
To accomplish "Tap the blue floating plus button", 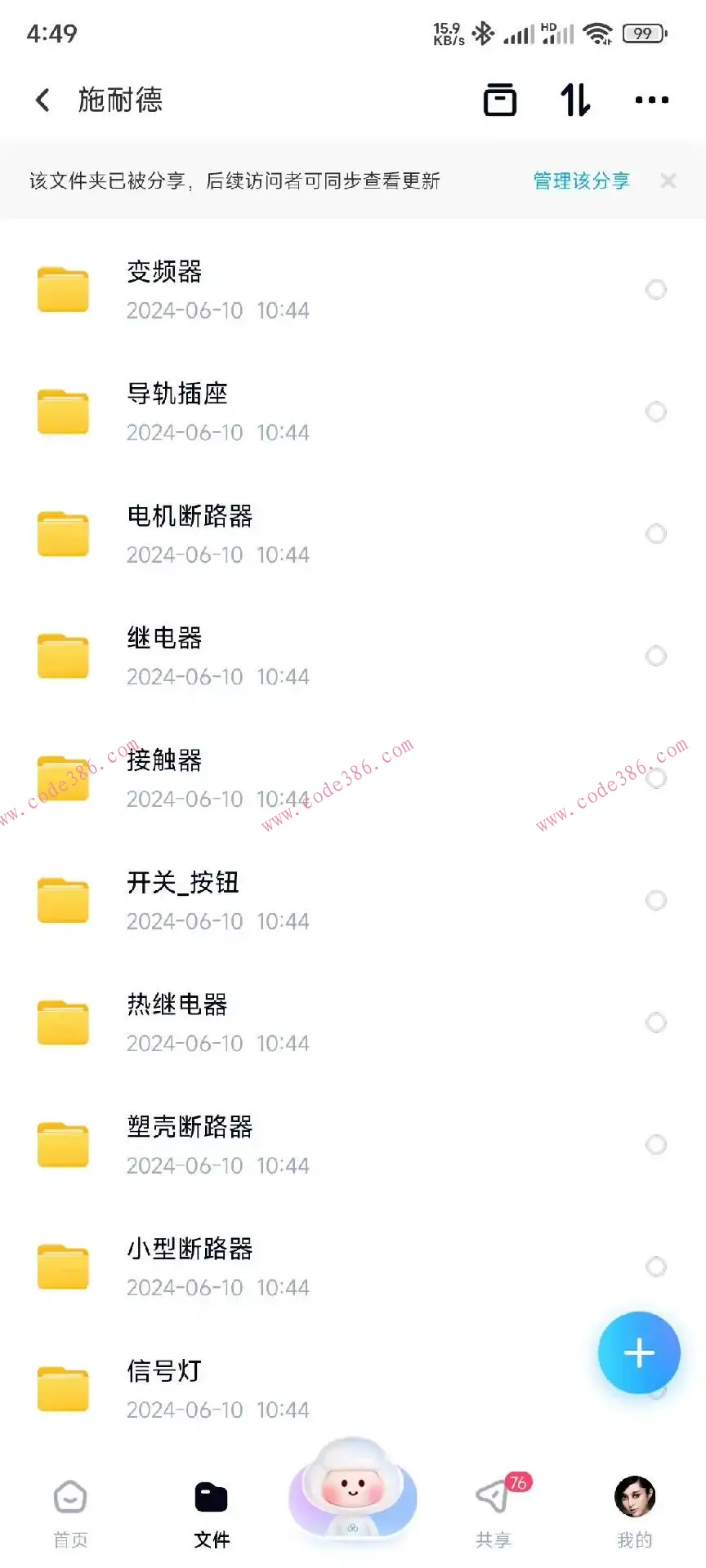I will [x=638, y=1352].
